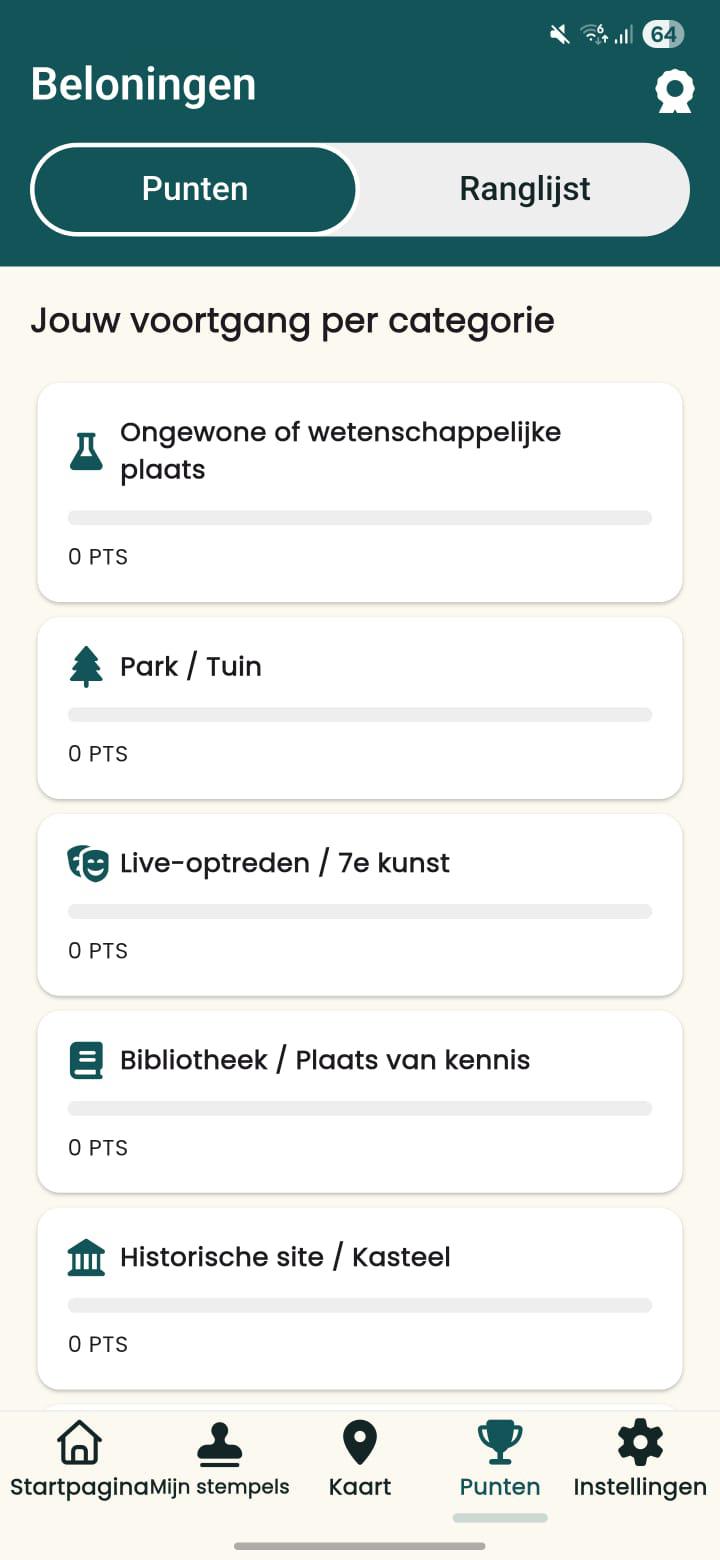Image resolution: width=720 pixels, height=1560 pixels.
Task: Switch to the Ranglijst tab
Action: coord(524,189)
